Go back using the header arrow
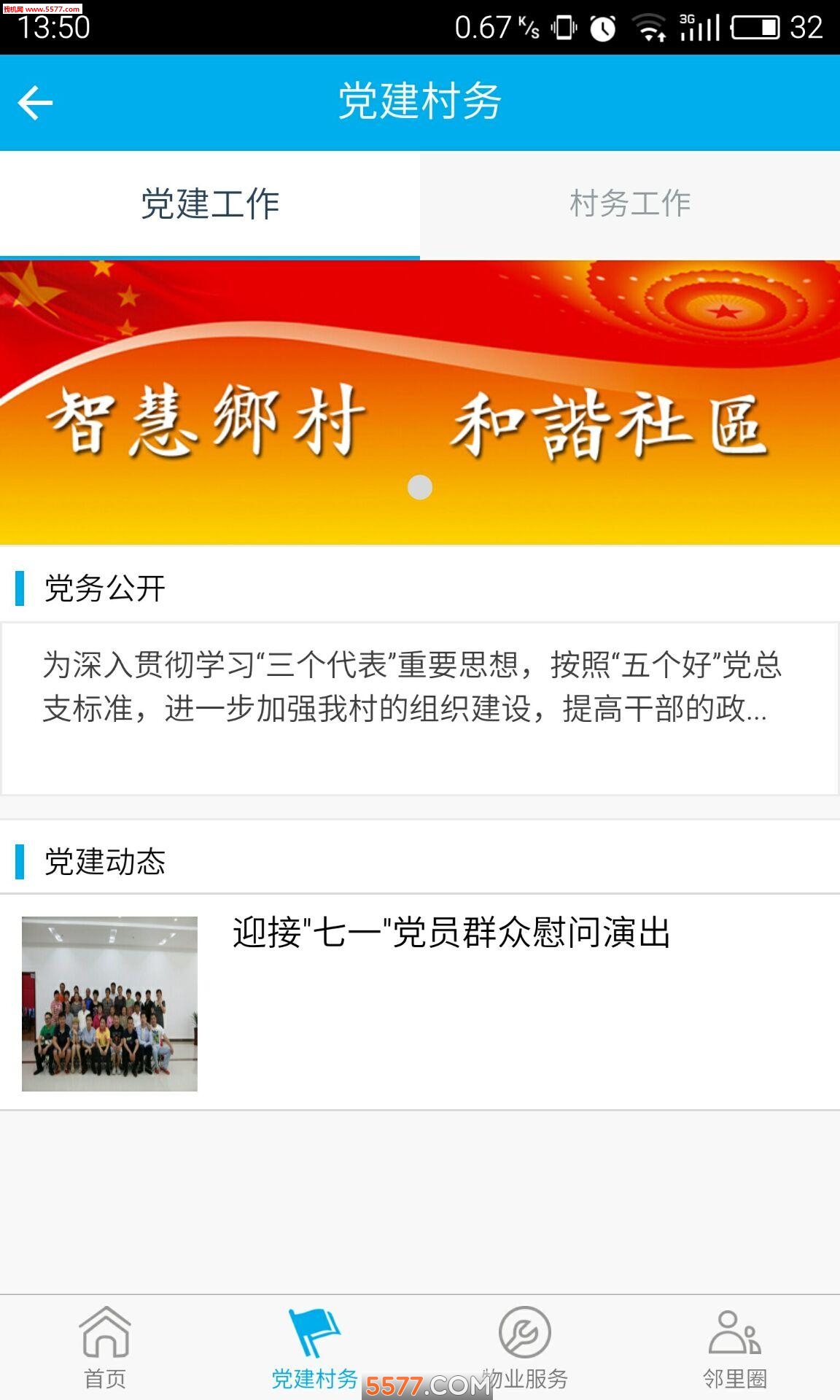This screenshot has height=1400, width=840. click(35, 102)
